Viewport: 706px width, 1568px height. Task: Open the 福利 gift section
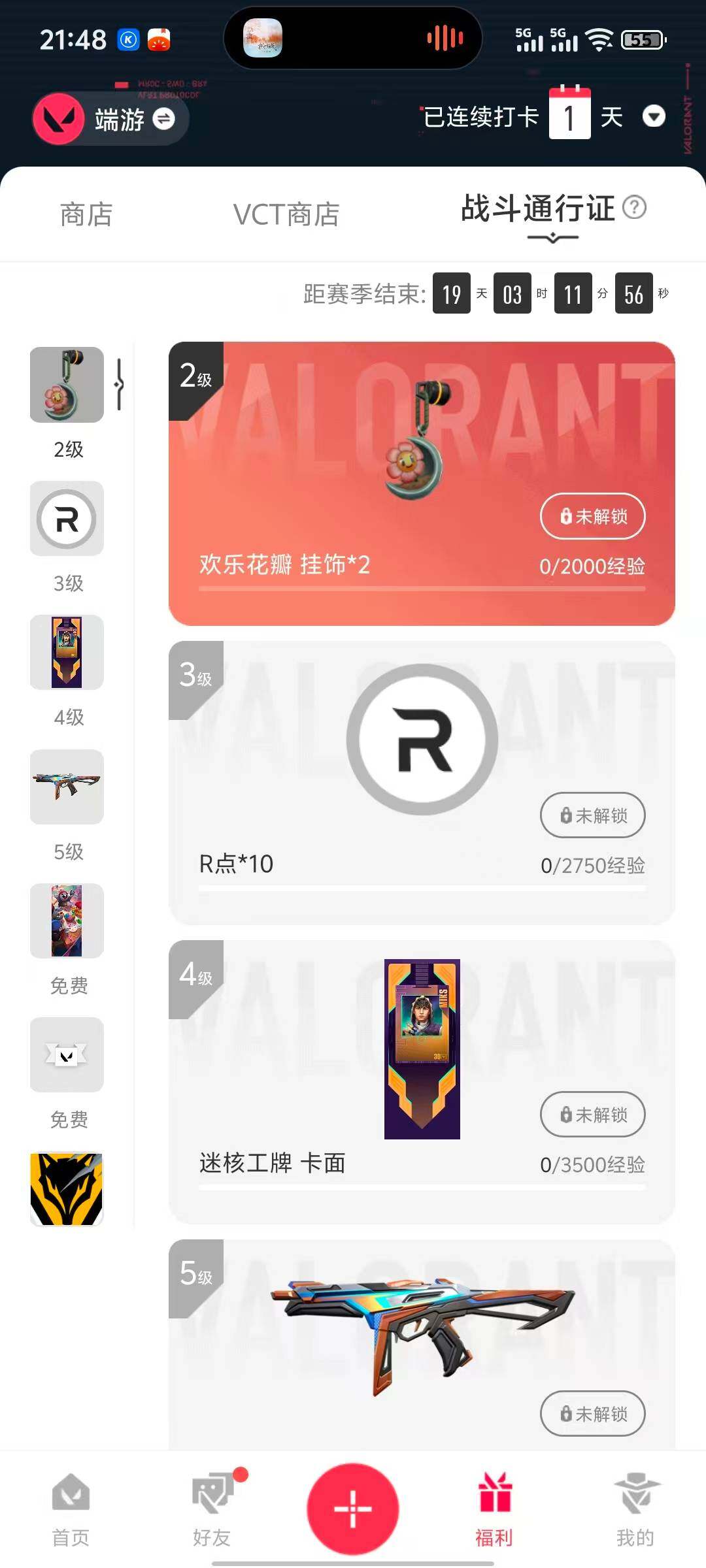coord(496,1509)
